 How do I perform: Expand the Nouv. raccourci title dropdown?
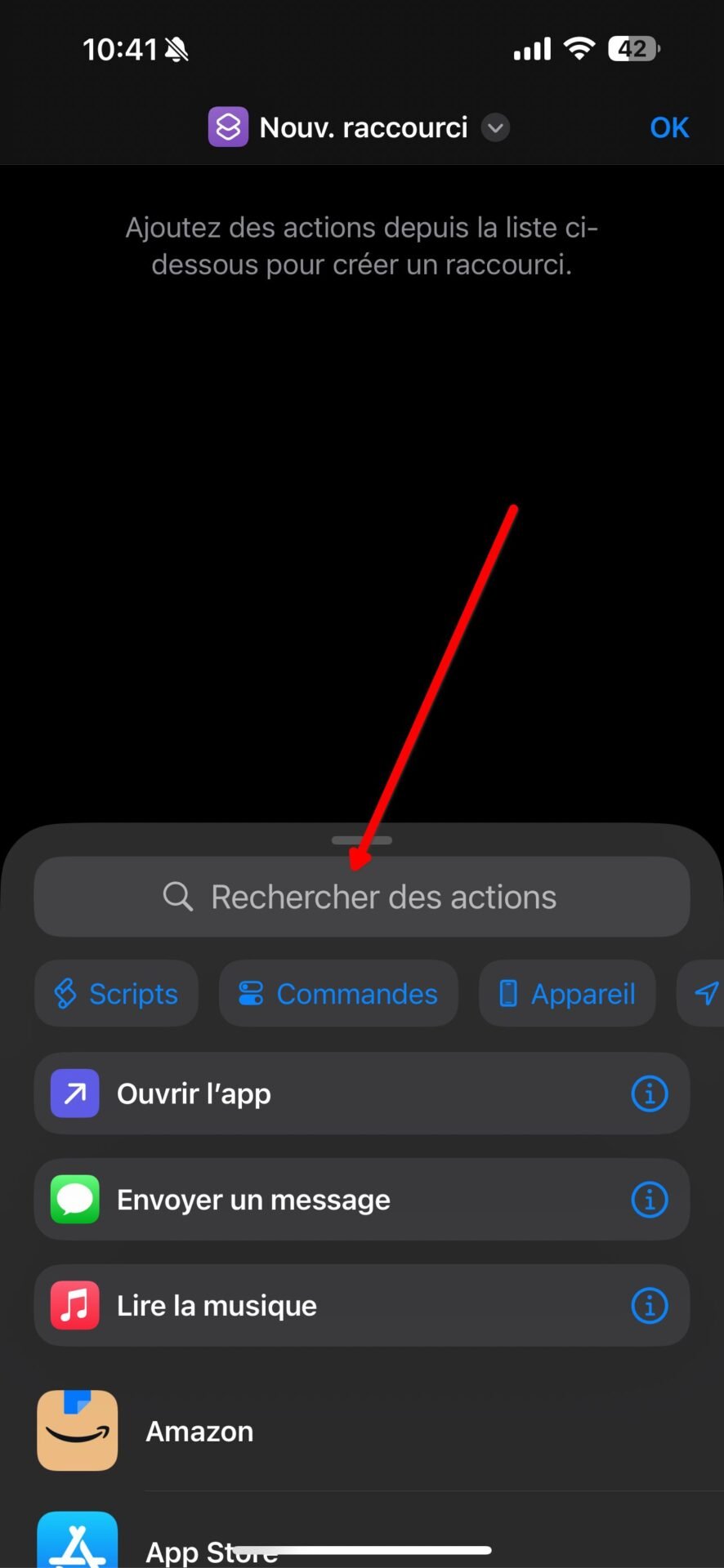495,128
